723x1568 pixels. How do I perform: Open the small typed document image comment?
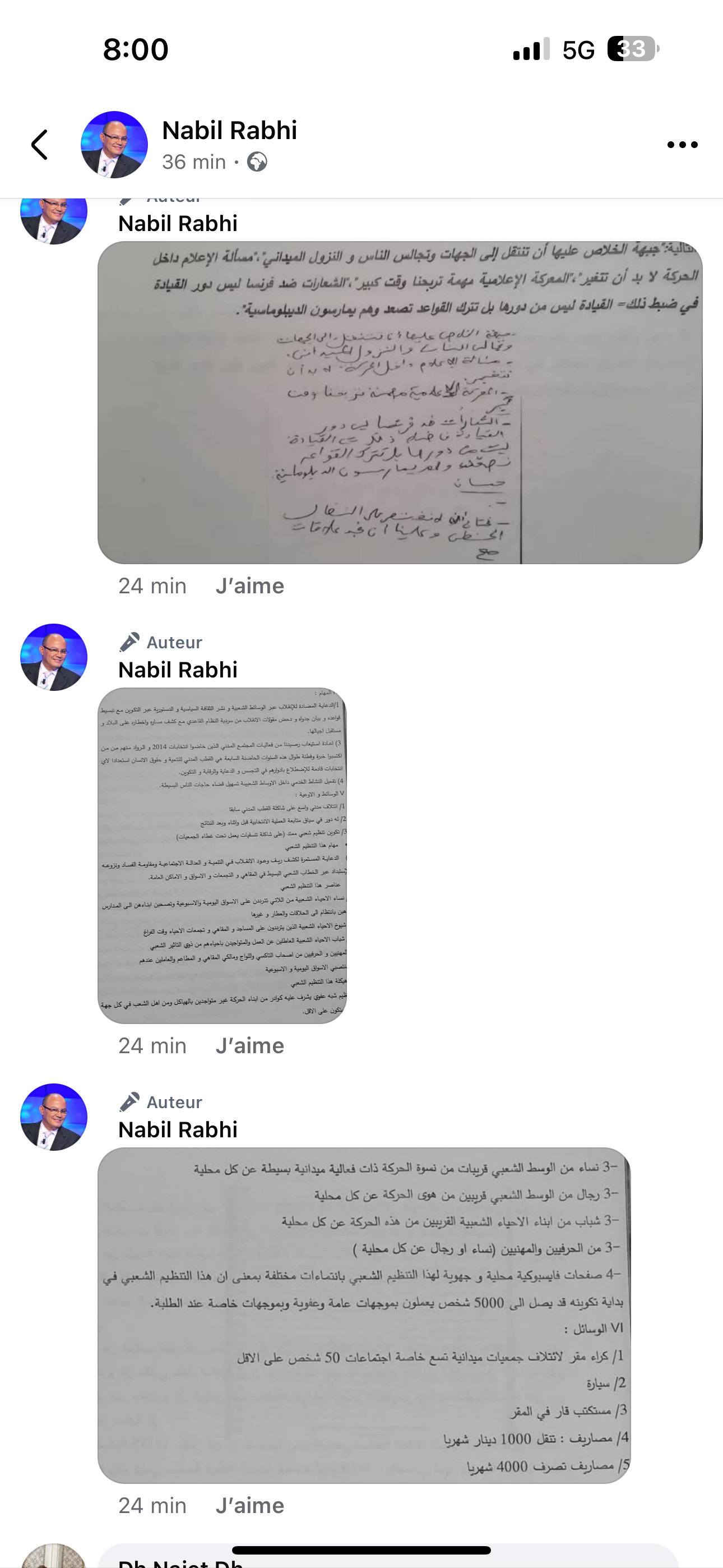222,855
